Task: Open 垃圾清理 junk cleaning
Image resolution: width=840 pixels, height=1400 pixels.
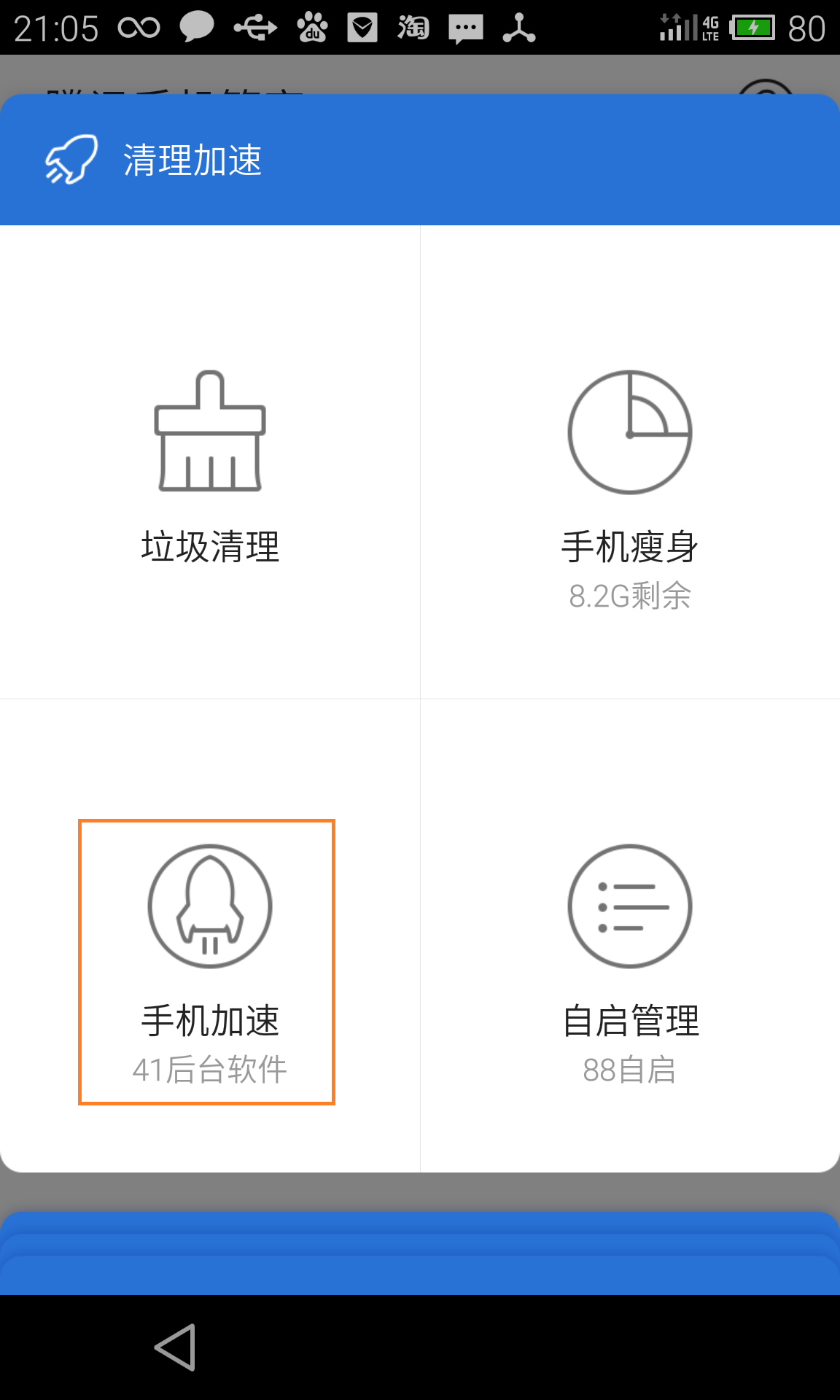Action: click(210, 462)
